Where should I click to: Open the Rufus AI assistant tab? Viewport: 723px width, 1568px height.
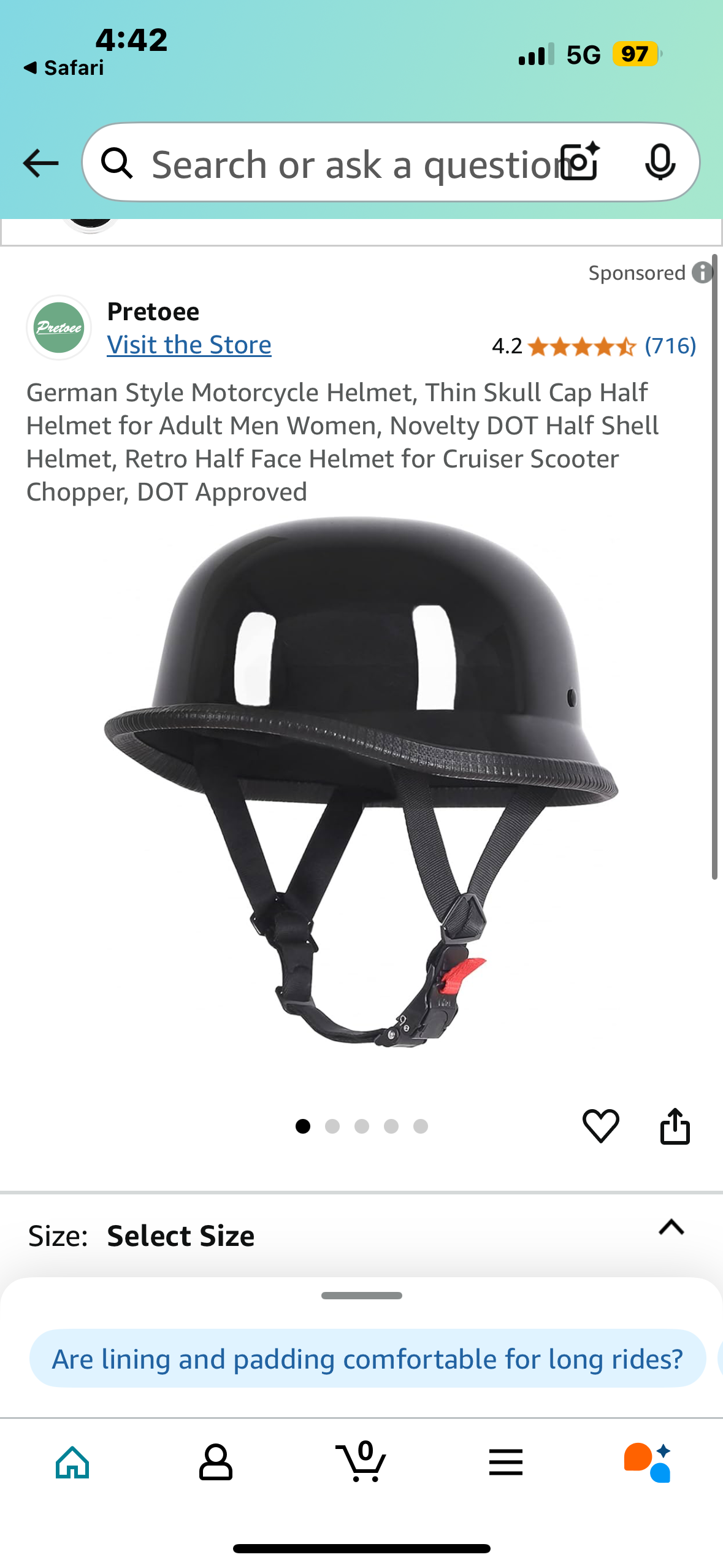(648, 1462)
